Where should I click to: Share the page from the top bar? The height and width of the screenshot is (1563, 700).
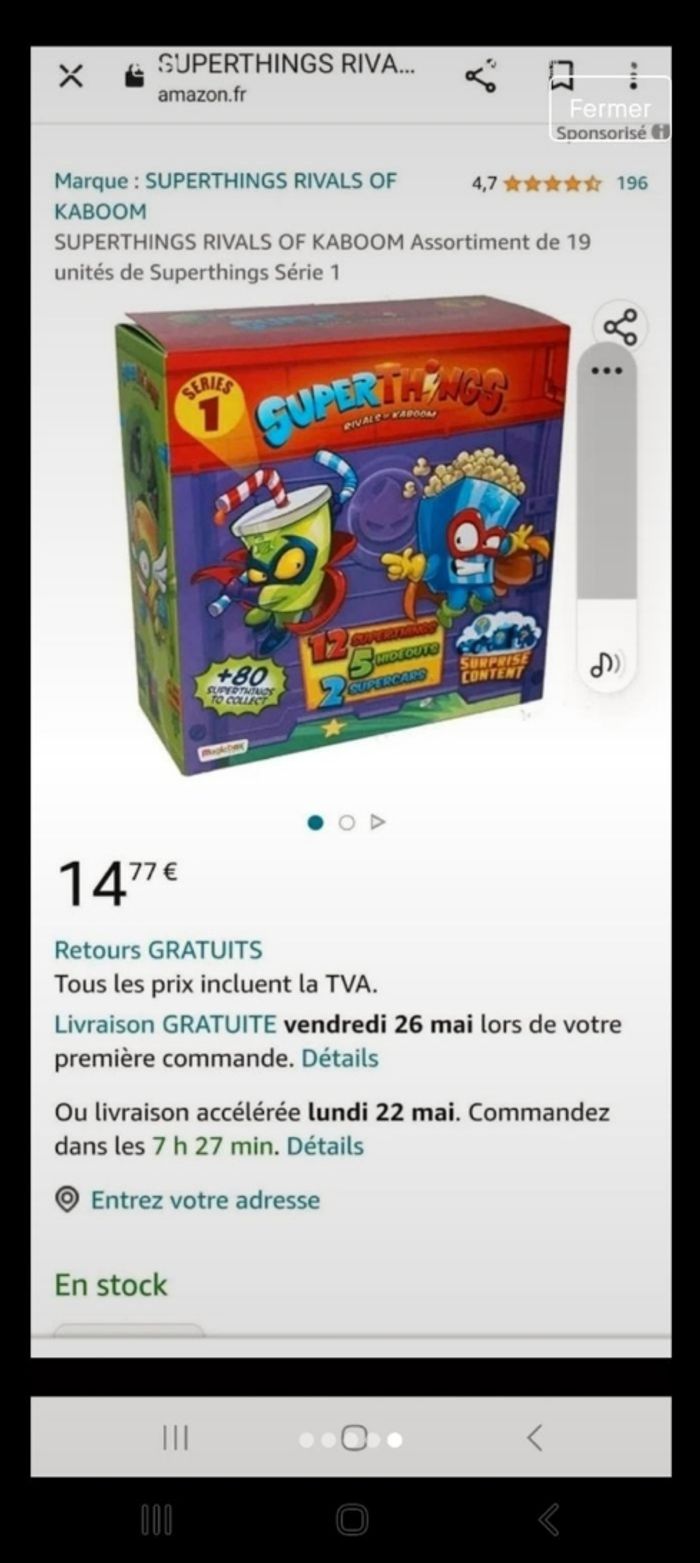[x=481, y=77]
